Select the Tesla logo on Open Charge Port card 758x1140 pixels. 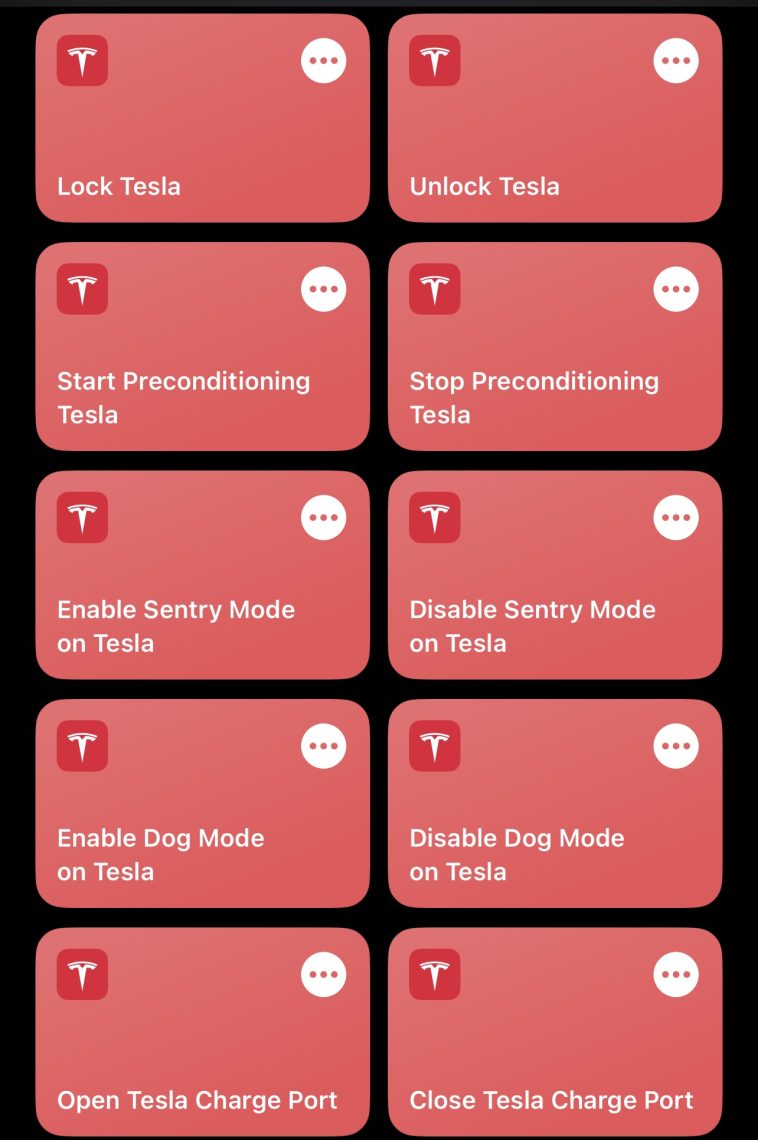pos(82,974)
